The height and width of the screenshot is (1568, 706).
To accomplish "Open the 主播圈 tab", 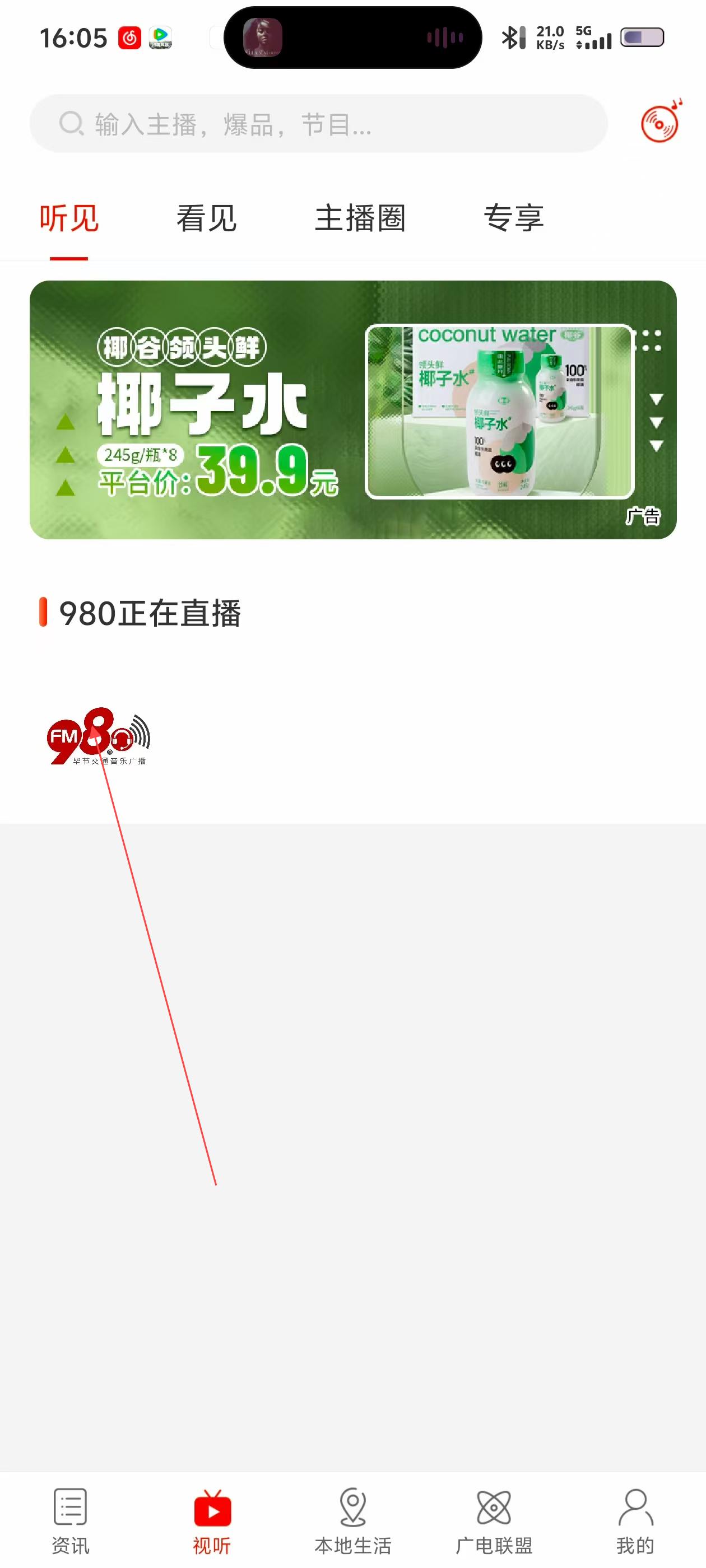I will pos(360,218).
